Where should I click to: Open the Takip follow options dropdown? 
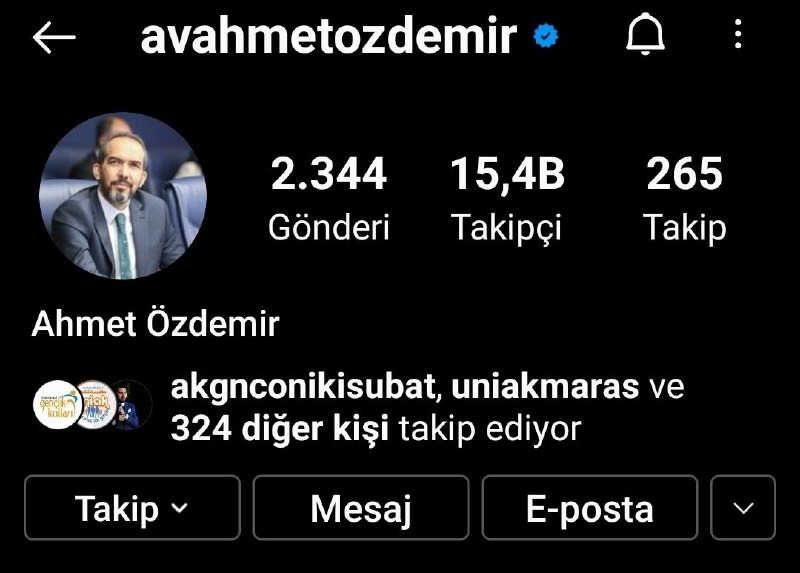[132, 508]
